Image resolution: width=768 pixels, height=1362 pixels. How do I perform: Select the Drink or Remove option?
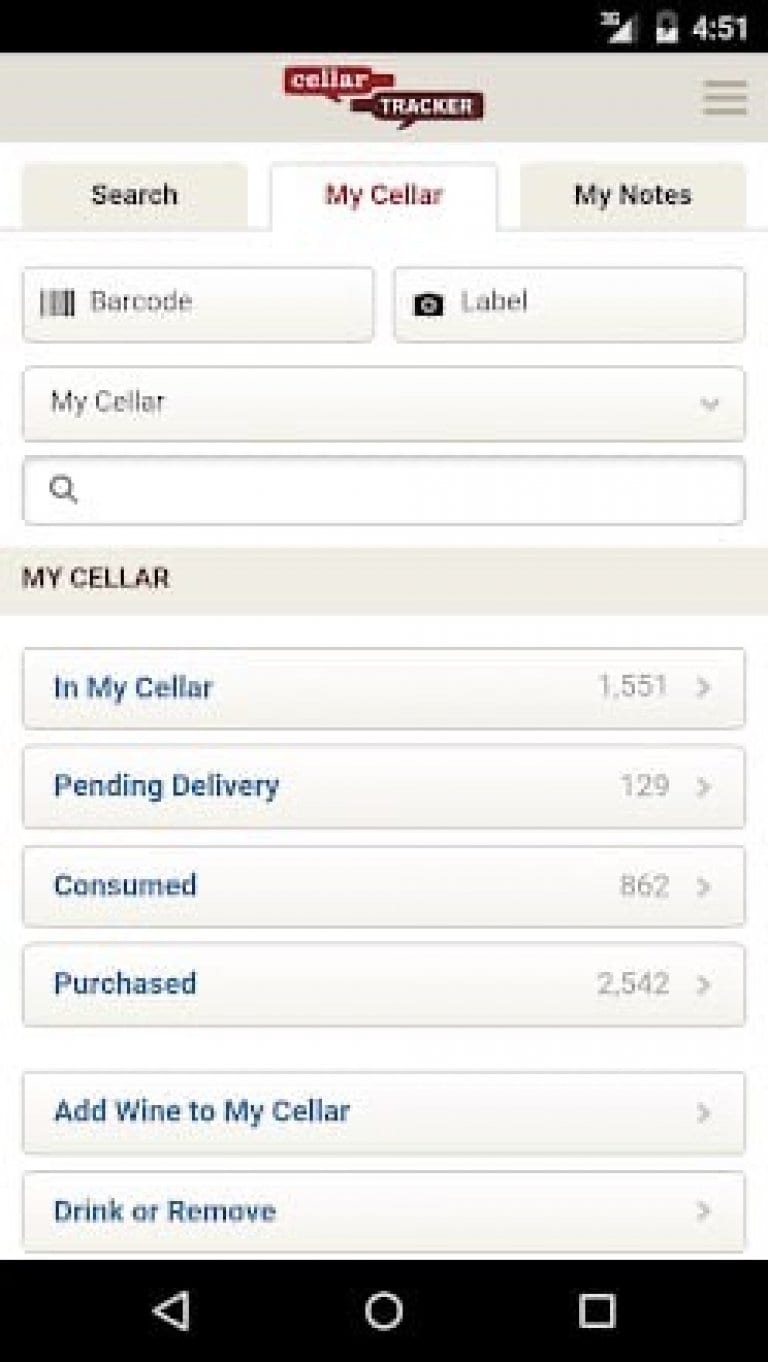click(x=384, y=1211)
